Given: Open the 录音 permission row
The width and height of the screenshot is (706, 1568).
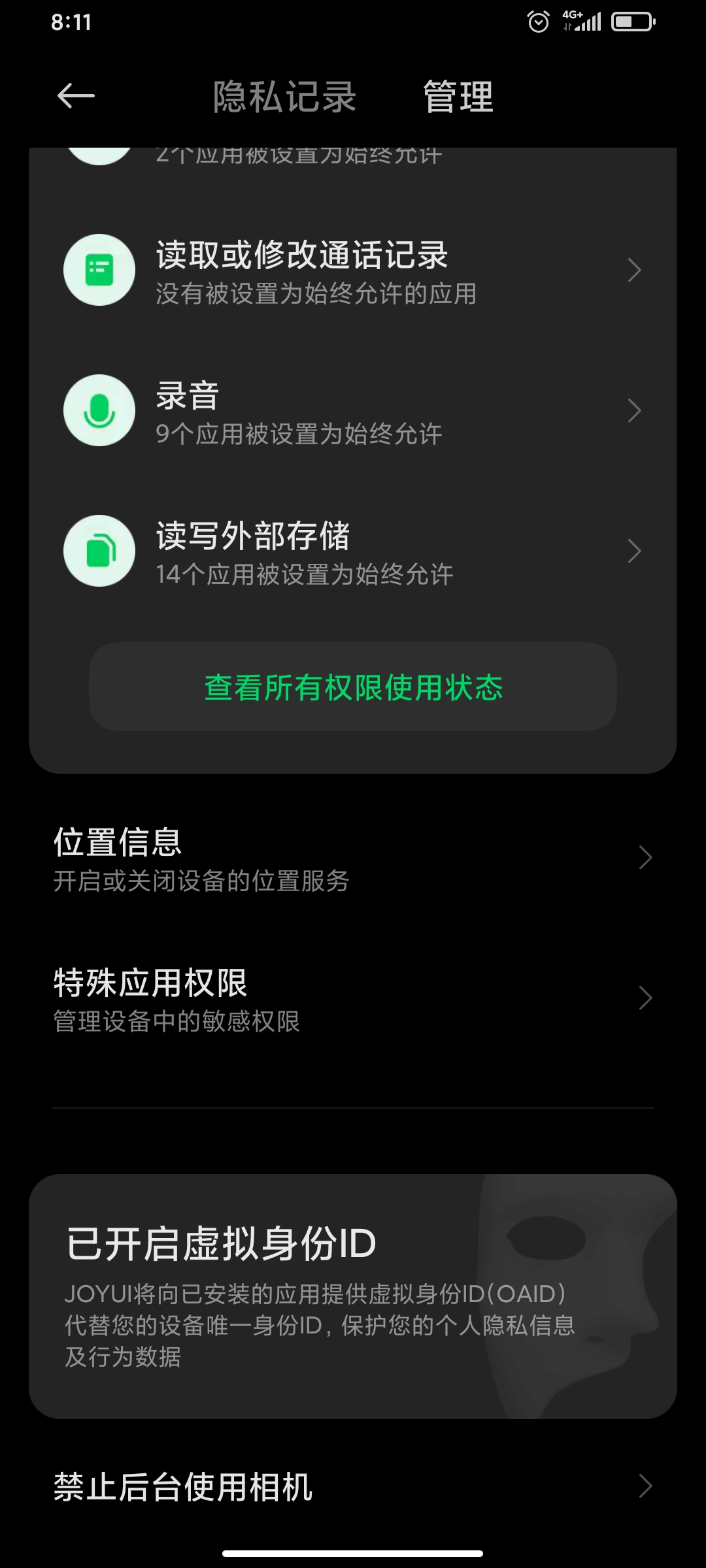Looking at the screenshot, I should coord(353,411).
